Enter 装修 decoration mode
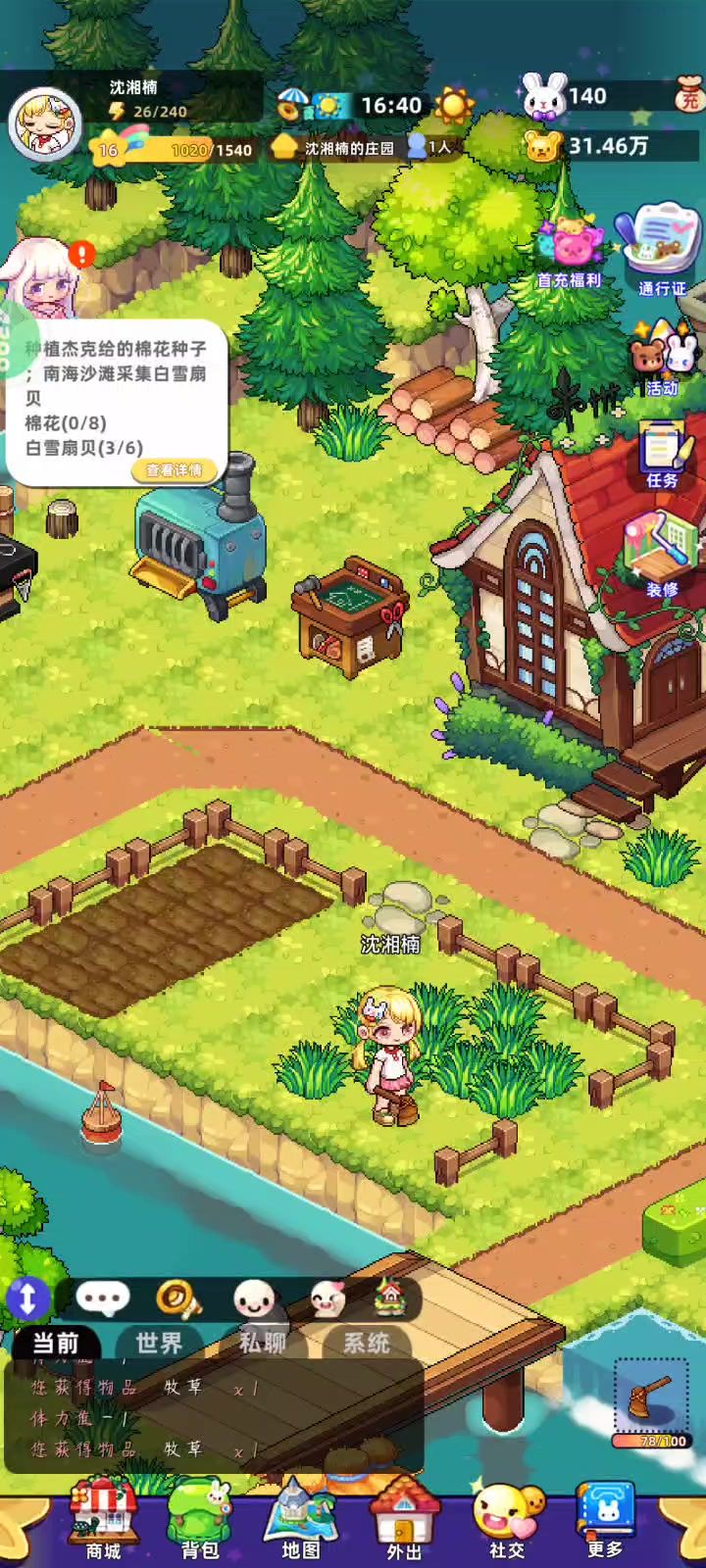This screenshot has width=706, height=1568. click(662, 559)
